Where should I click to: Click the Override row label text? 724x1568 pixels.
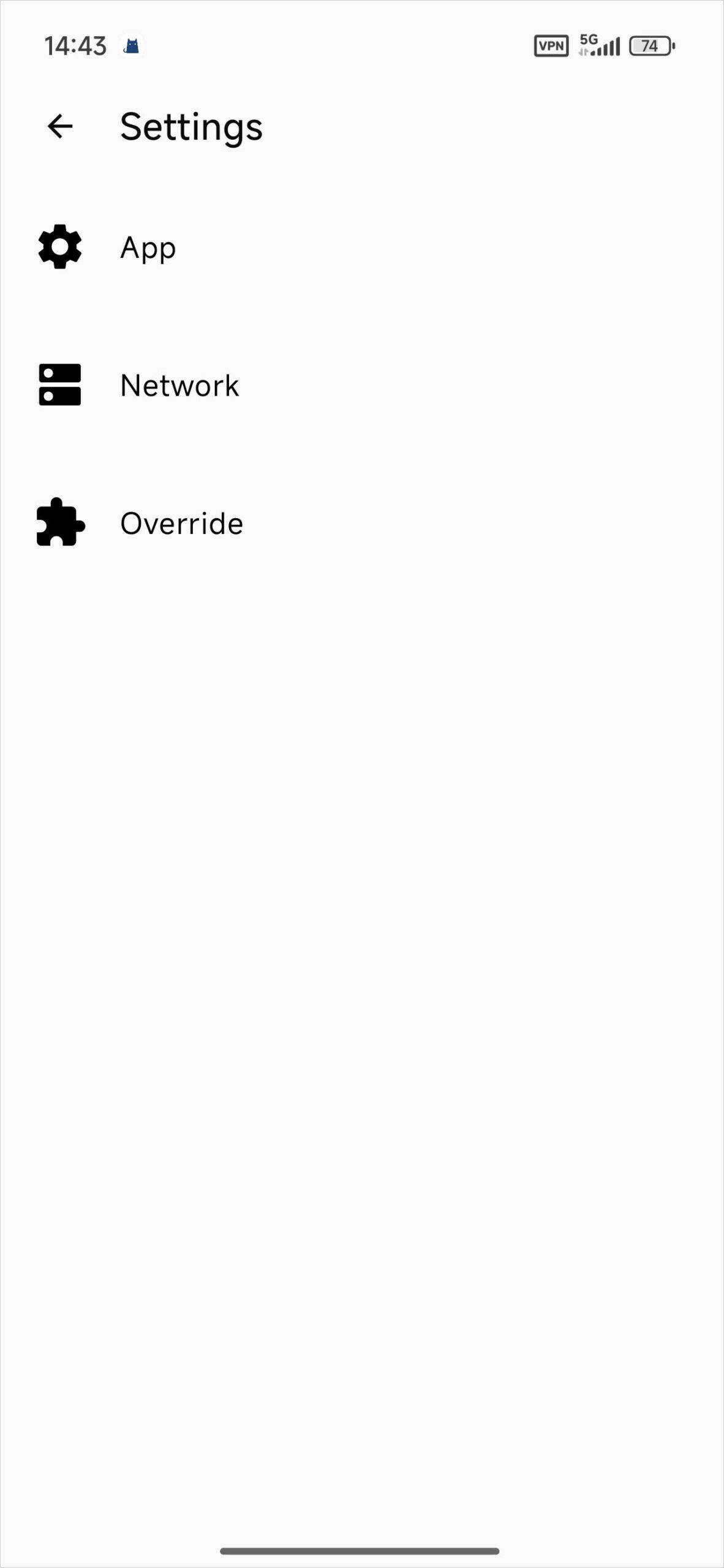coord(181,524)
